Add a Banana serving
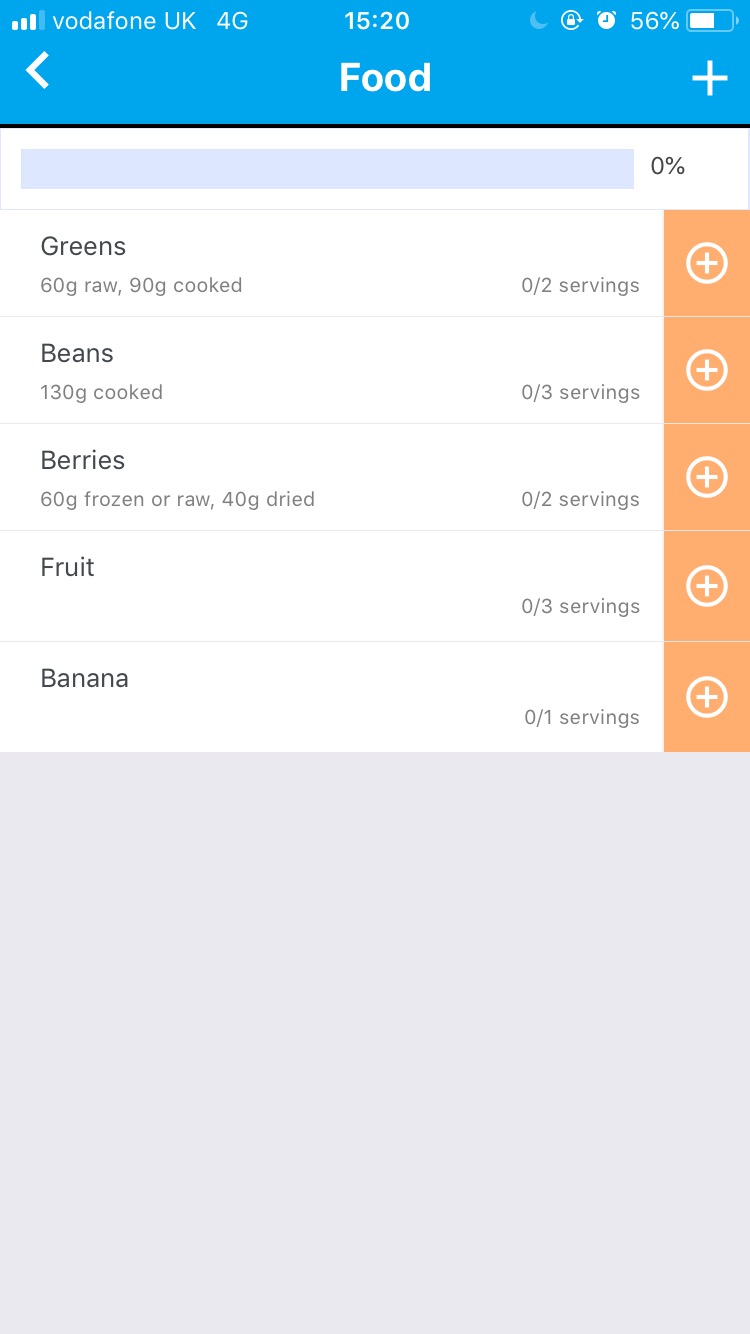This screenshot has width=750, height=1334. [x=706, y=697]
